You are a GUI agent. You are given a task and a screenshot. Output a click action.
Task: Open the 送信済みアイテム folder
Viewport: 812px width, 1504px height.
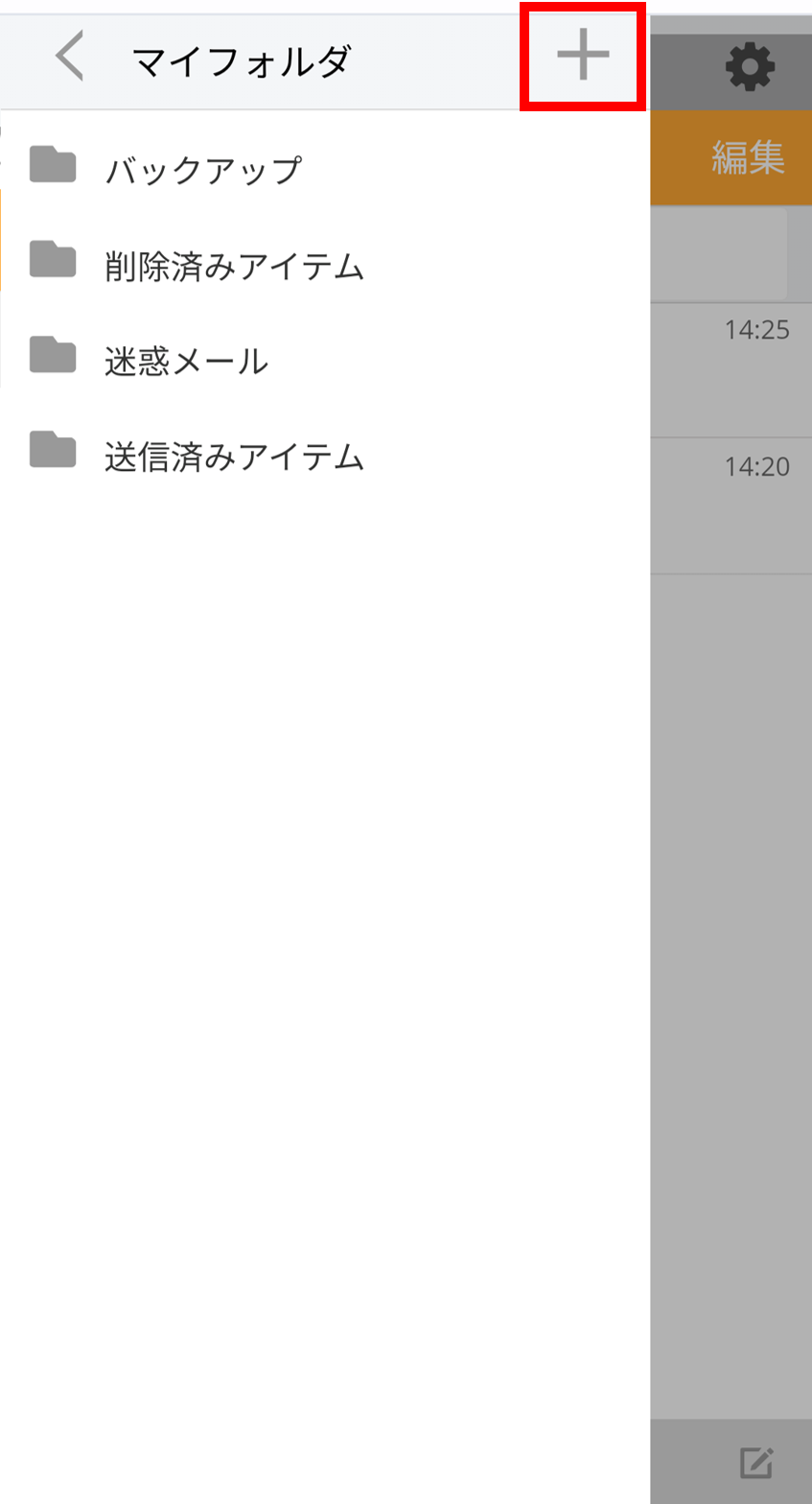pyautogui.click(x=325, y=457)
